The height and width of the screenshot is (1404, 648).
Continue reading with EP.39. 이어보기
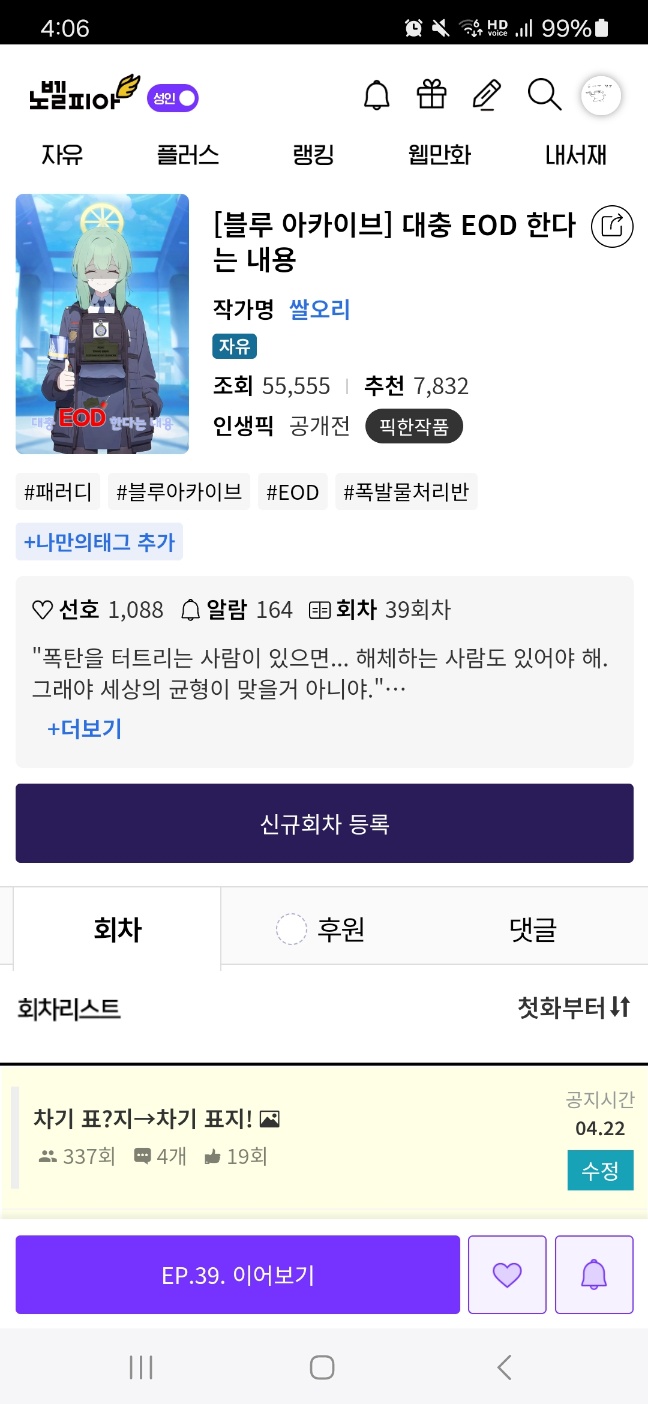(237, 1275)
